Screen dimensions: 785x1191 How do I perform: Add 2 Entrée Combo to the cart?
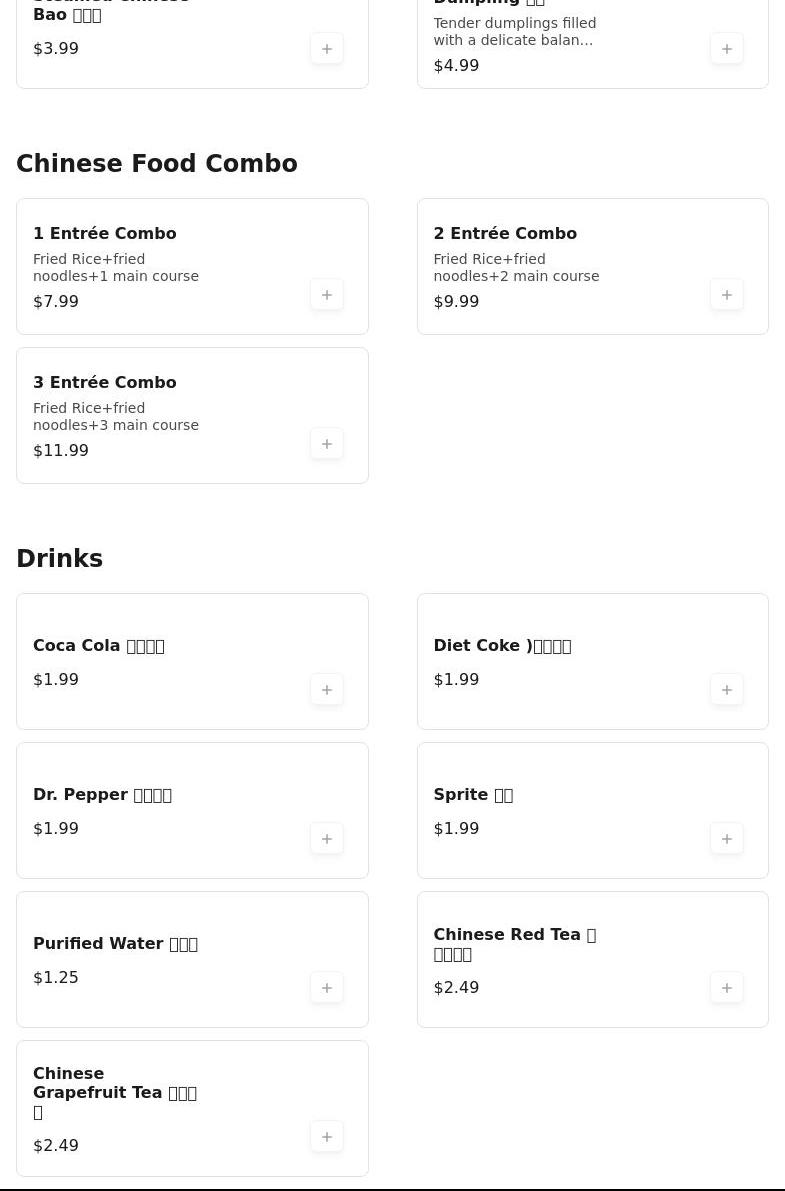[727, 294]
